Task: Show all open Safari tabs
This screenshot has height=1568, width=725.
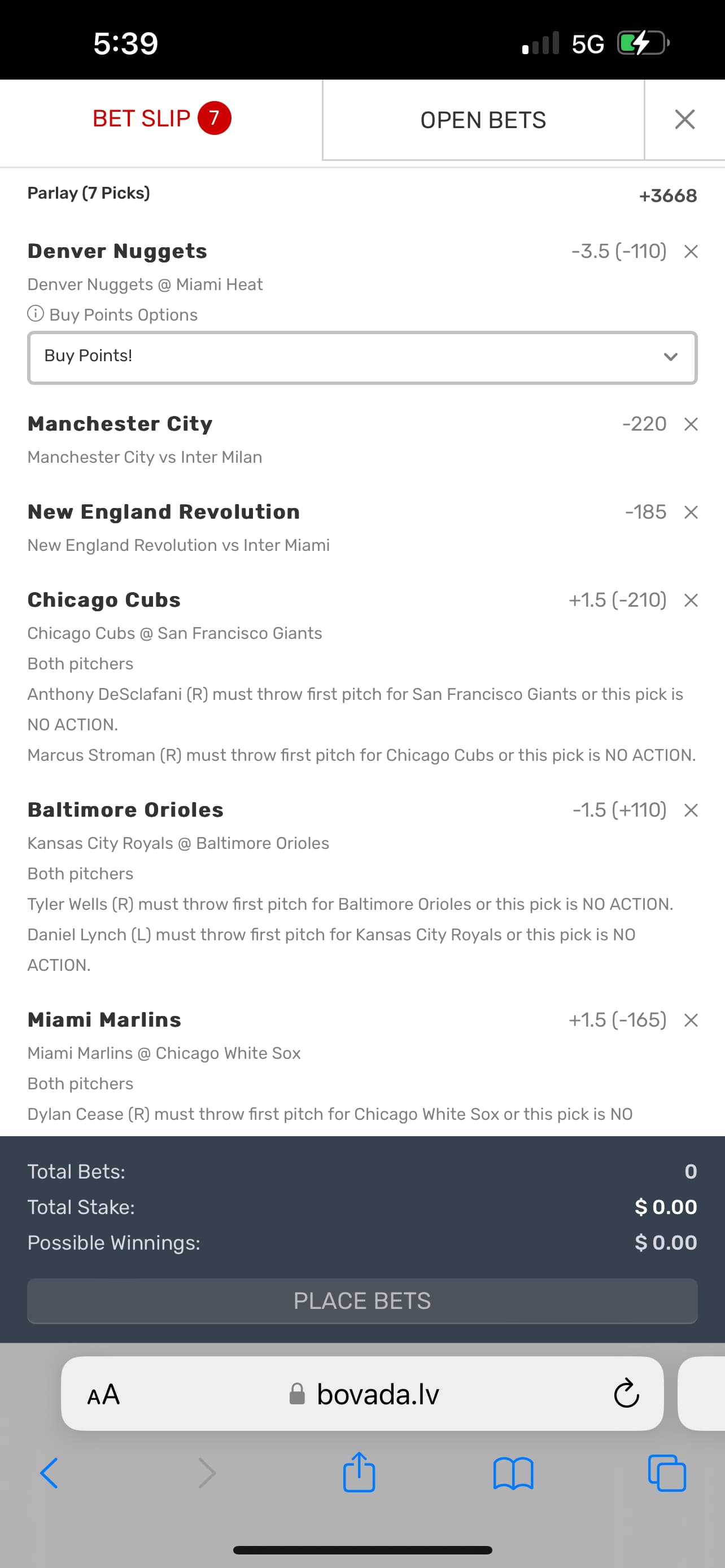Action: click(x=667, y=1474)
